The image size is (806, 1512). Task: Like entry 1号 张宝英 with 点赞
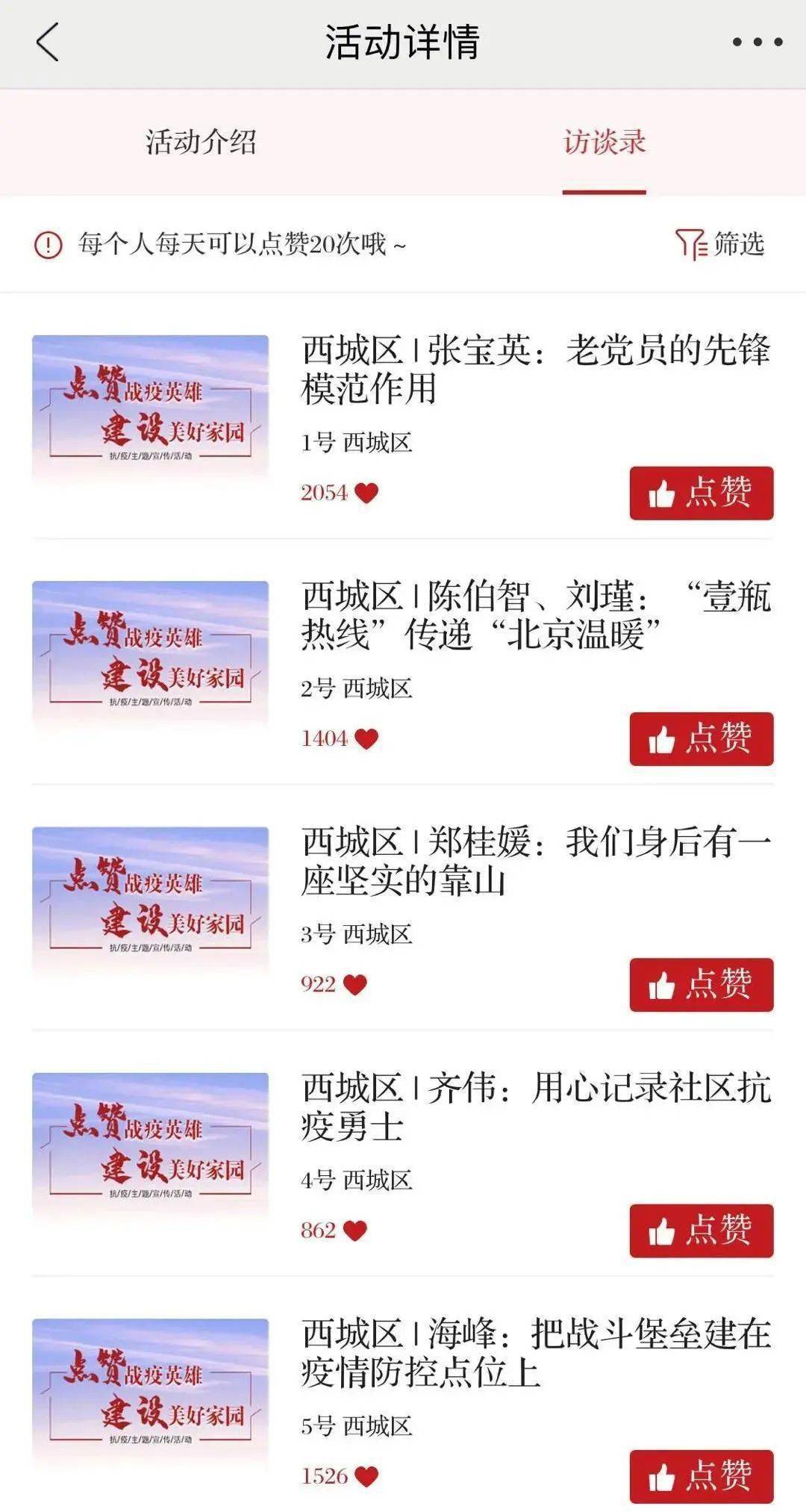(701, 493)
